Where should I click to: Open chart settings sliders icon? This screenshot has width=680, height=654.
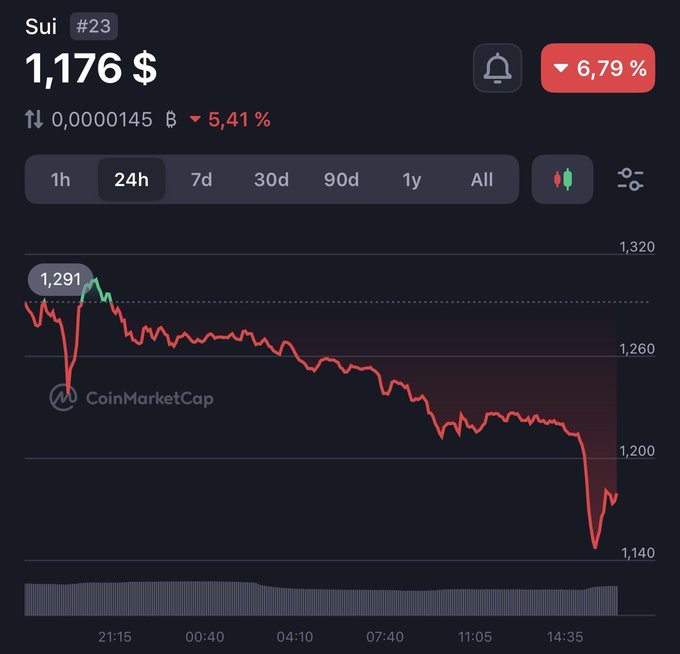pos(631,180)
